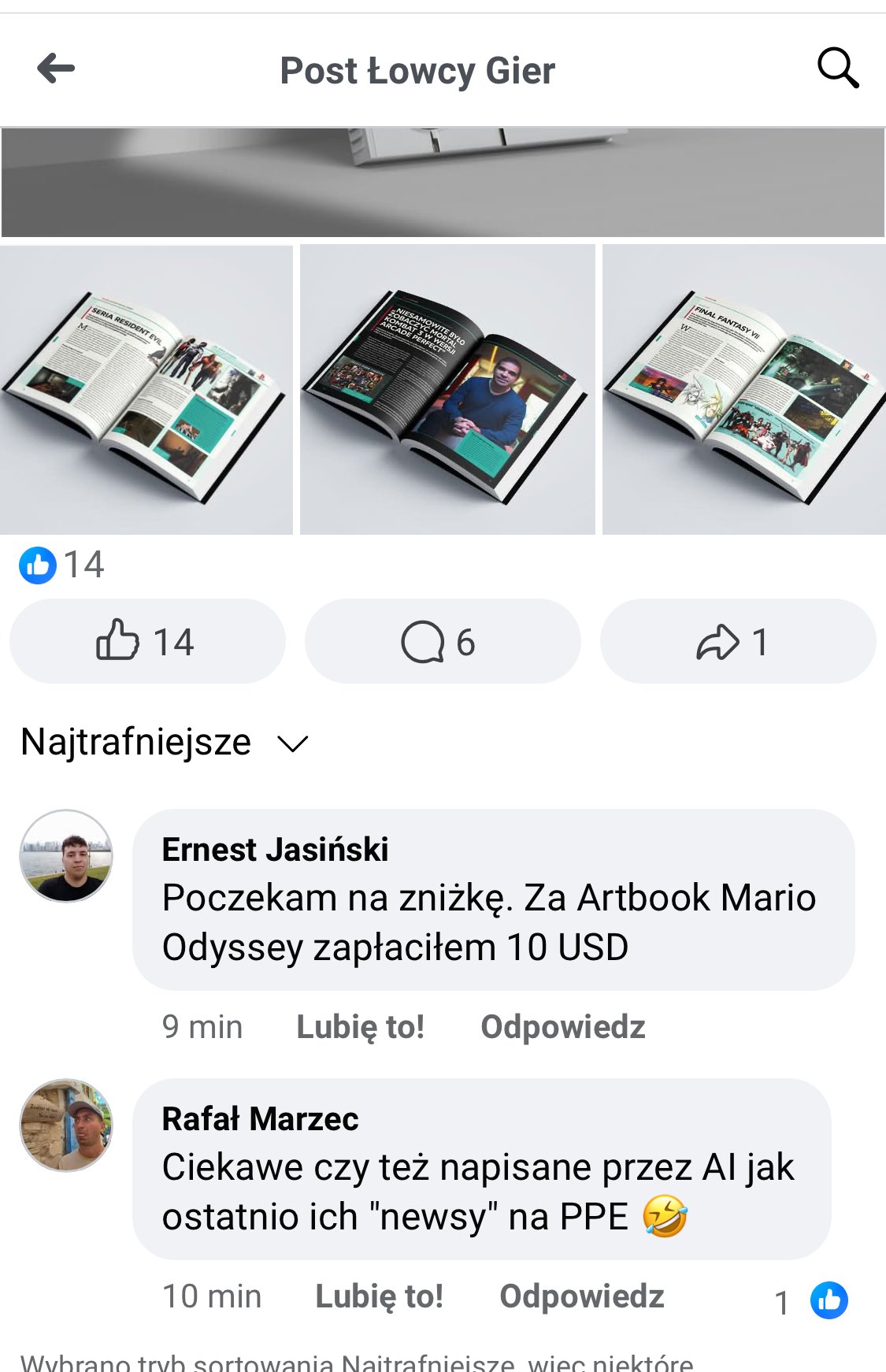The image size is (886, 1372).
Task: Tap the name Ernest Jasiński
Action: (275, 850)
